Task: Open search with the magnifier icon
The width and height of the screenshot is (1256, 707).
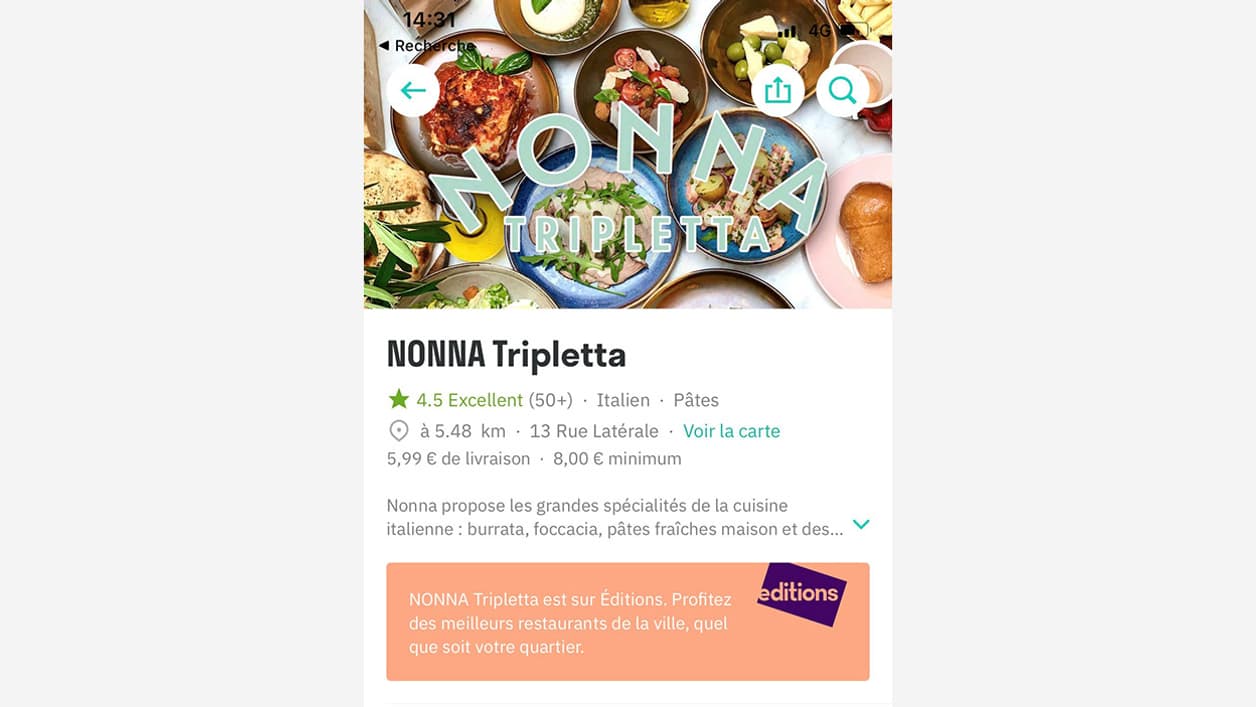Action: click(842, 91)
